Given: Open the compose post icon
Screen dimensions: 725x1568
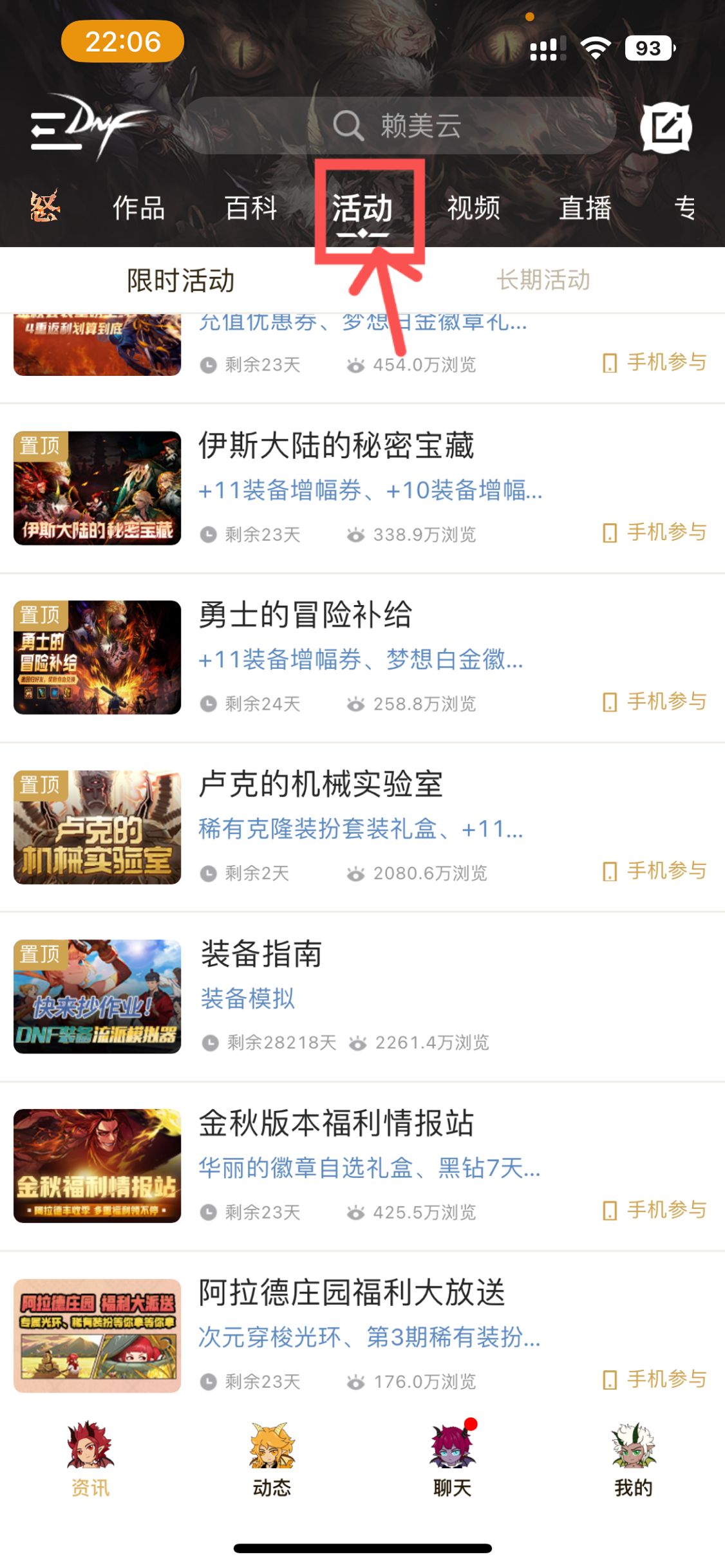Looking at the screenshot, I should (666, 127).
